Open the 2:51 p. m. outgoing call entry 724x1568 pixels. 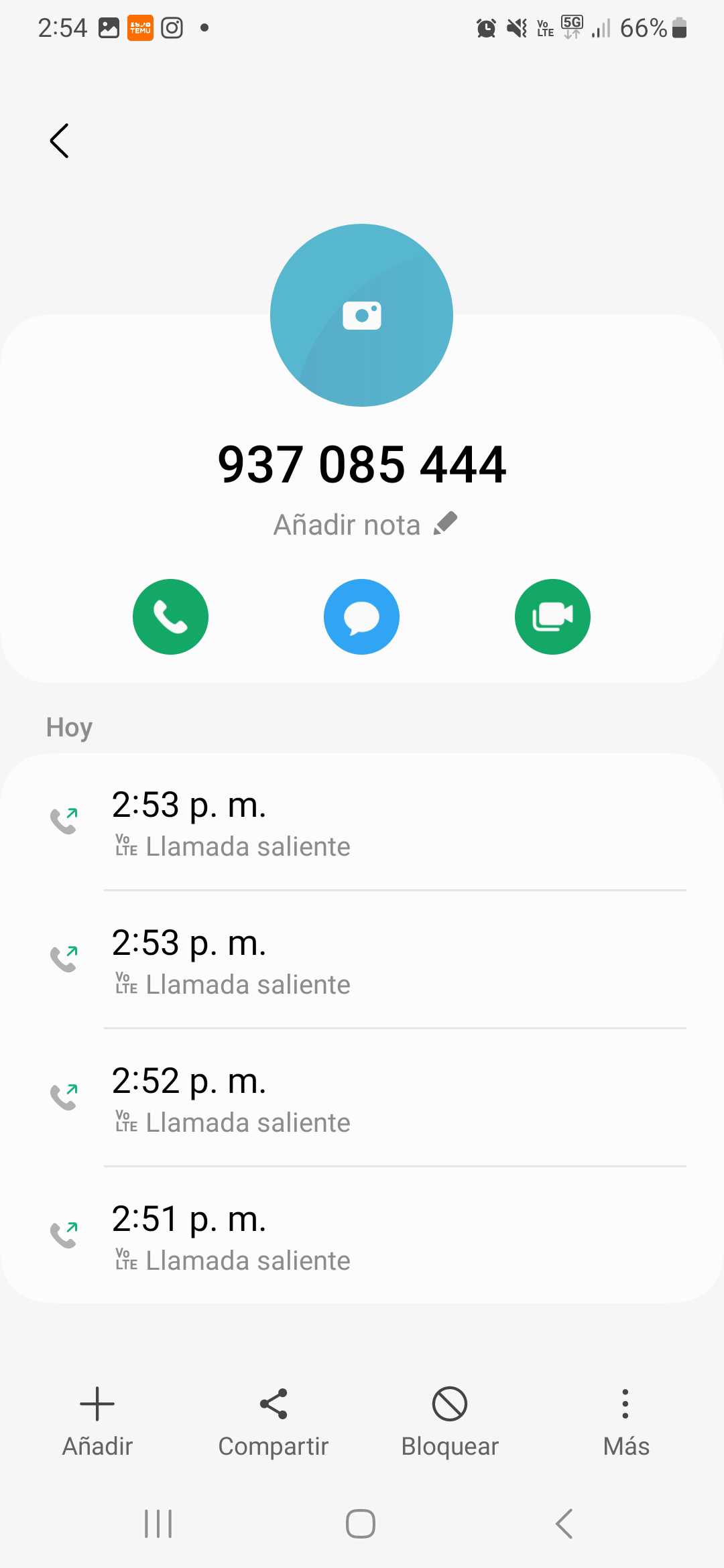pos(362,1236)
